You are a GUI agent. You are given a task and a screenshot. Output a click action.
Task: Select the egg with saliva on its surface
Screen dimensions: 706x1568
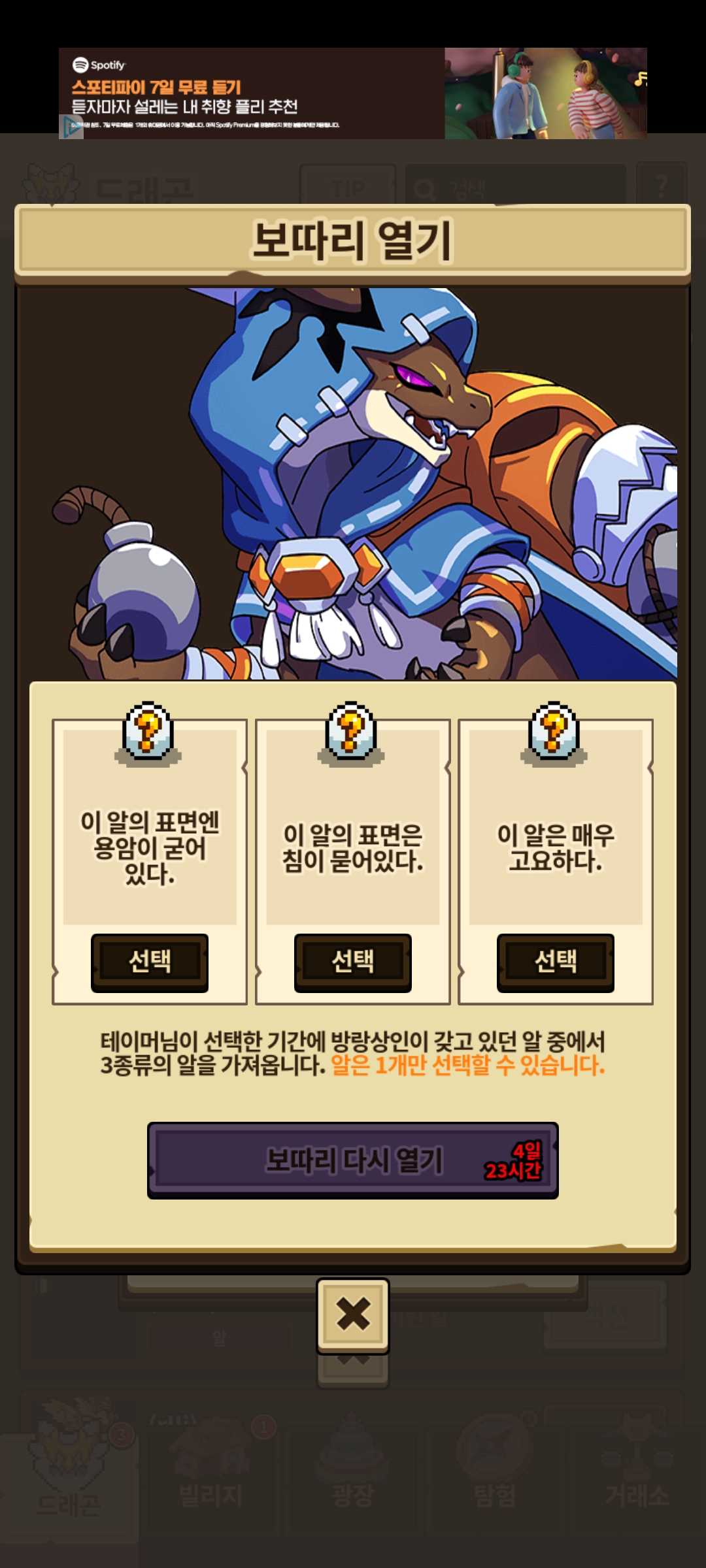pyautogui.click(x=353, y=962)
